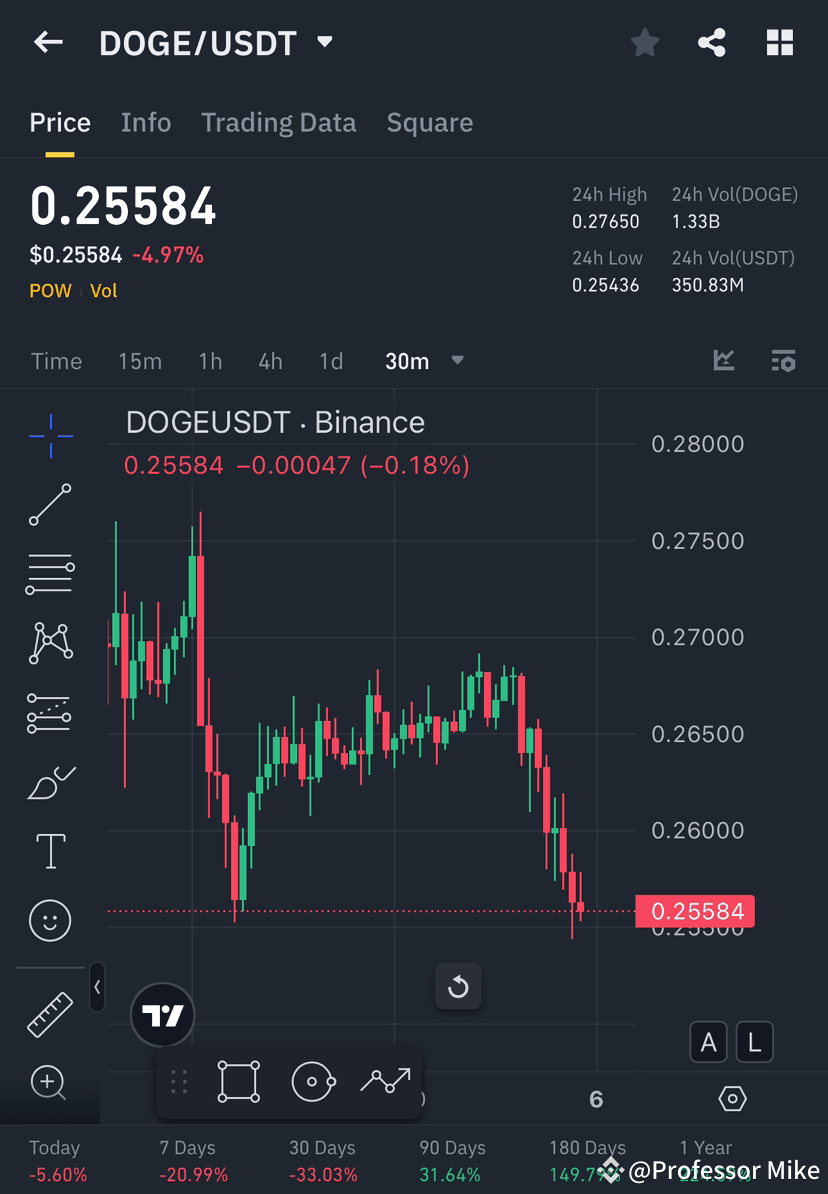Open the horizontal lines drawing tool
This screenshot has height=1194, width=828.
(x=50, y=574)
